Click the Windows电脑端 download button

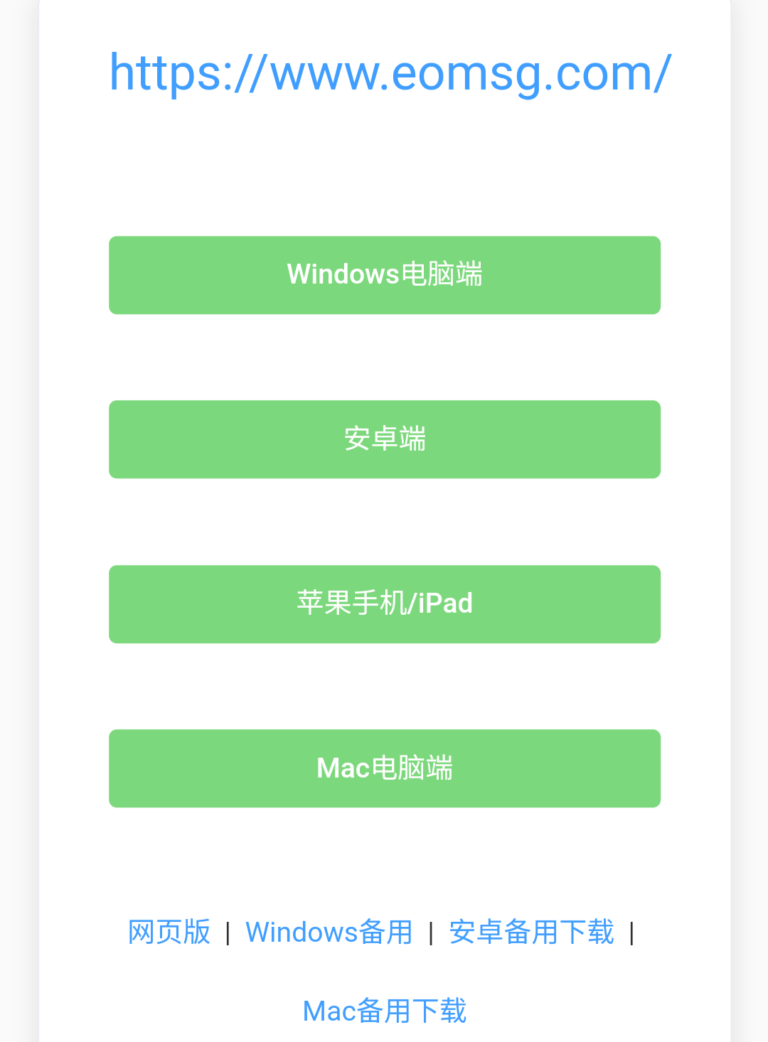(384, 274)
